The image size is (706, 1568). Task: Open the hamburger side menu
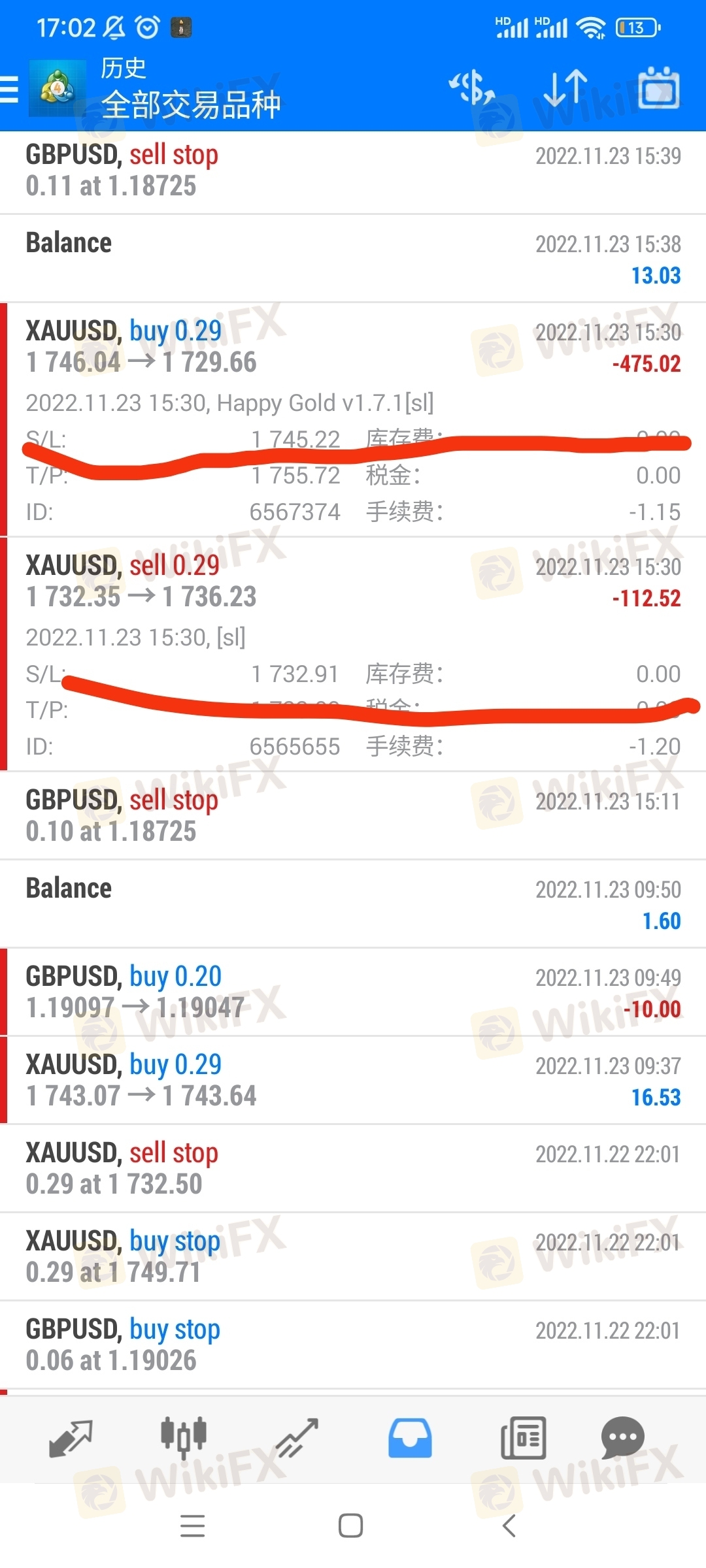click(9, 89)
